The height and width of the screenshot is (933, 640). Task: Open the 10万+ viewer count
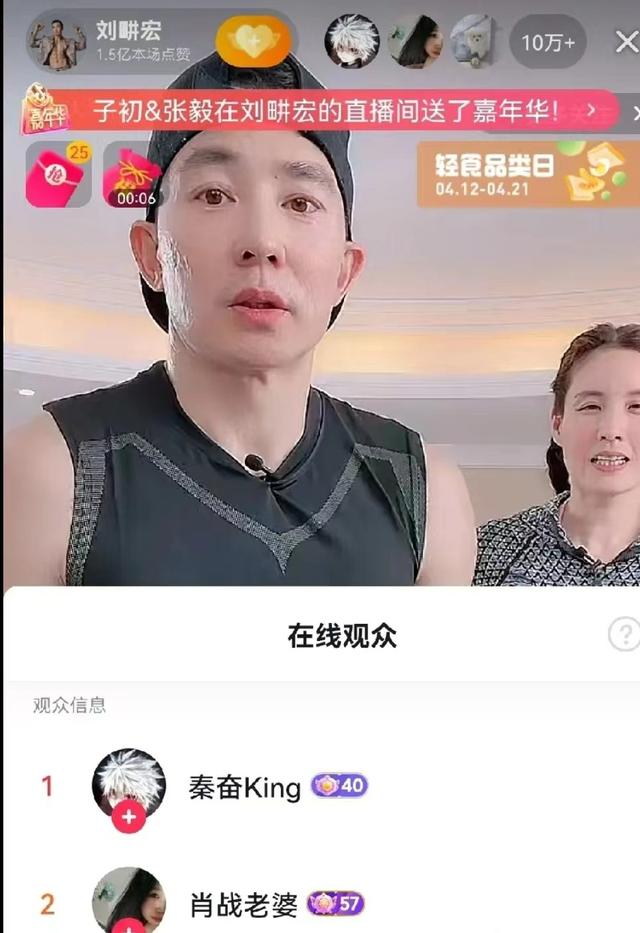click(x=547, y=42)
